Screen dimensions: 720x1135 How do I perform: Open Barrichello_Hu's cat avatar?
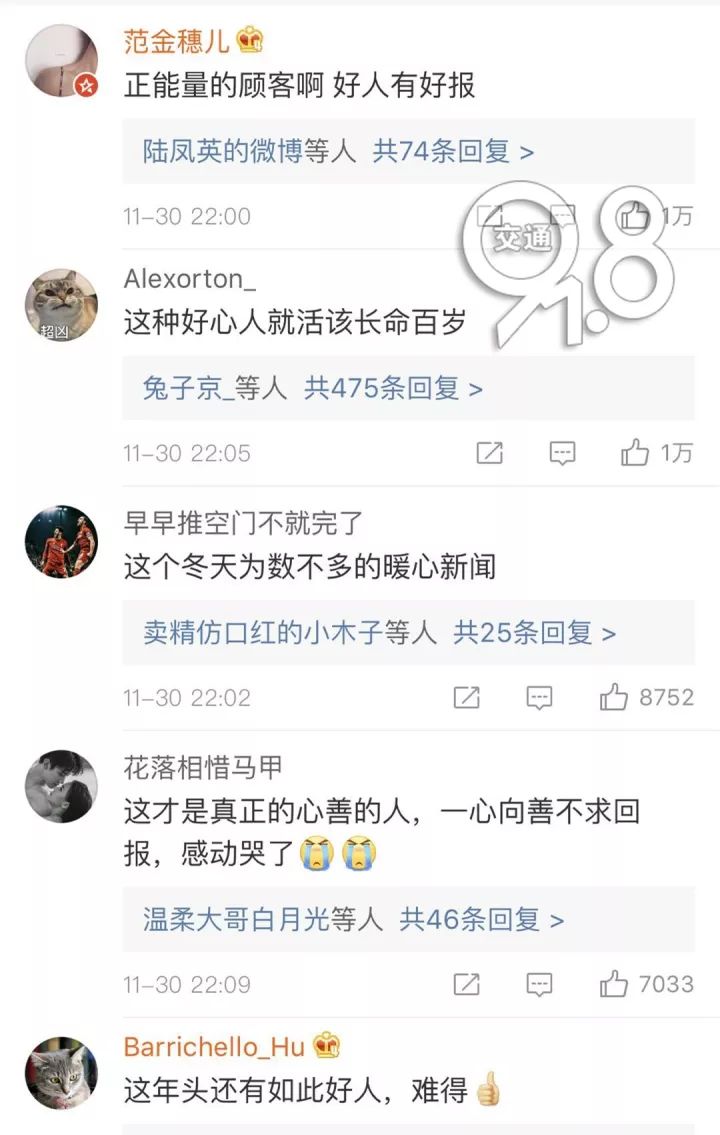click(x=61, y=1073)
